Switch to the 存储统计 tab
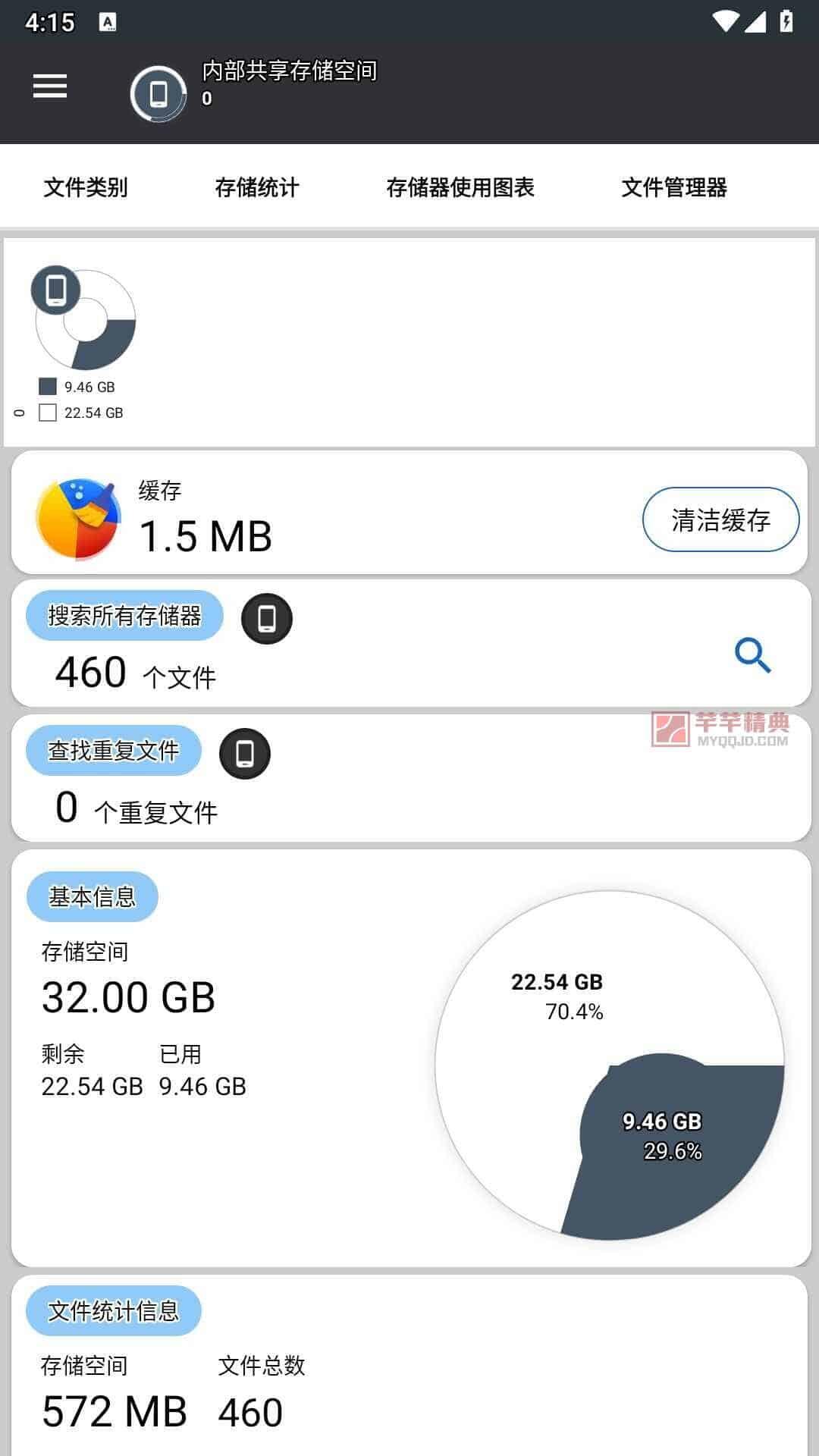This screenshot has height=1456, width=819. pyautogui.click(x=257, y=187)
